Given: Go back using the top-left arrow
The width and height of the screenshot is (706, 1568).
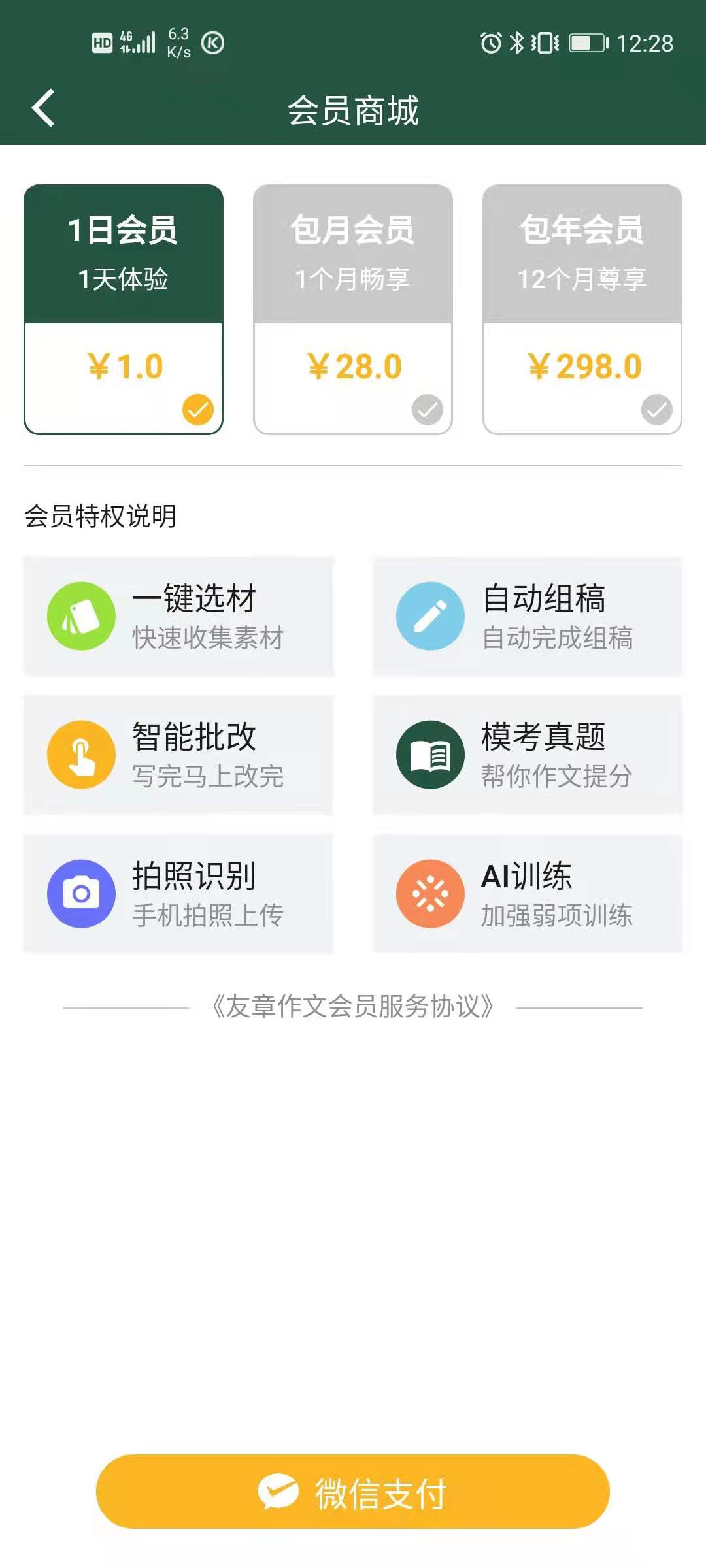Looking at the screenshot, I should pos(43,108).
